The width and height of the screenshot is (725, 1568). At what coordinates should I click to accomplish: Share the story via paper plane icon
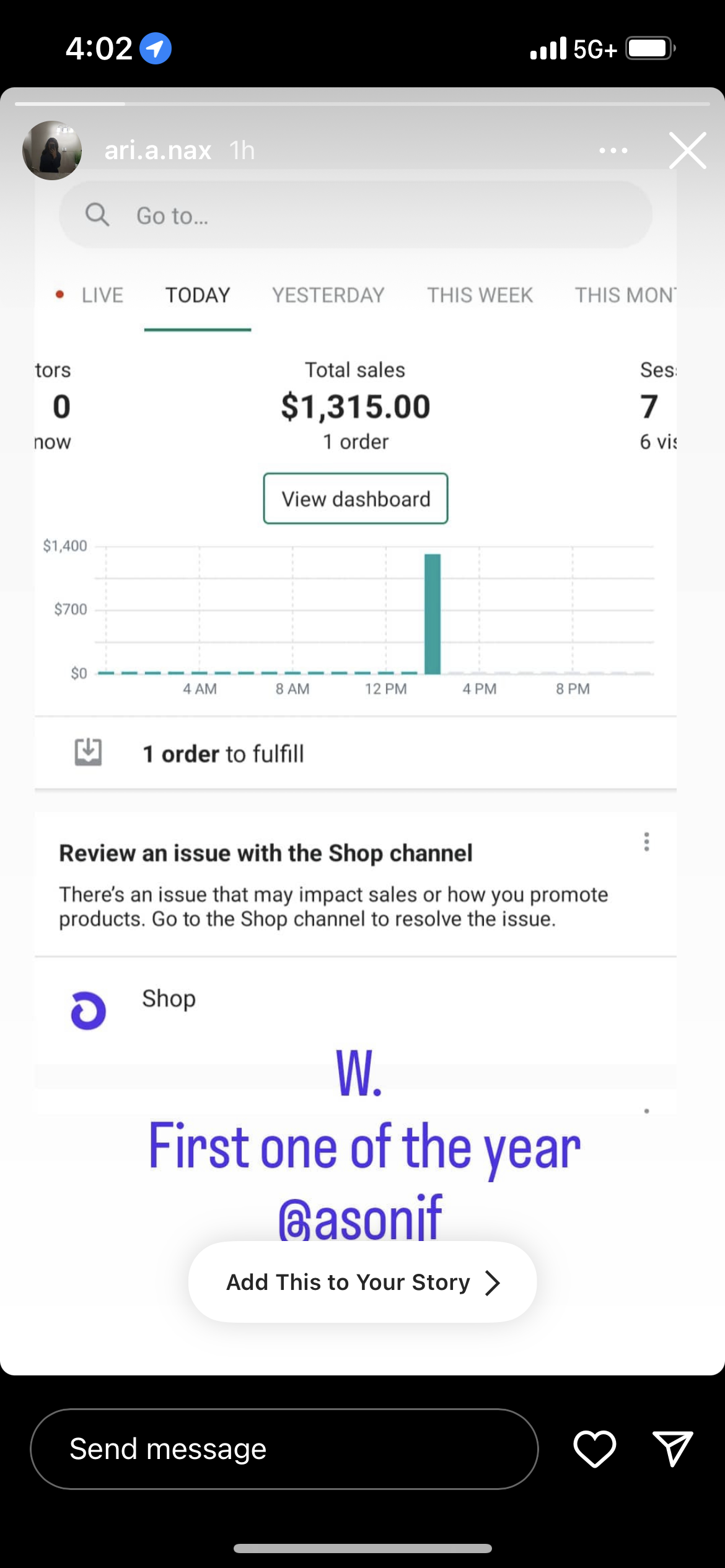pos(673,1449)
